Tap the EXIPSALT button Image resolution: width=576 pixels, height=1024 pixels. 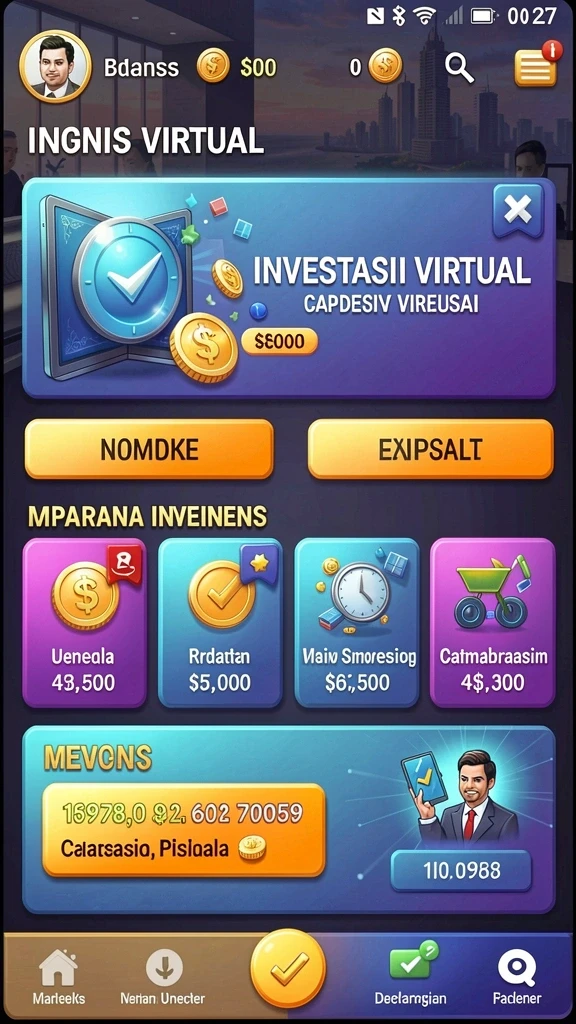430,449
